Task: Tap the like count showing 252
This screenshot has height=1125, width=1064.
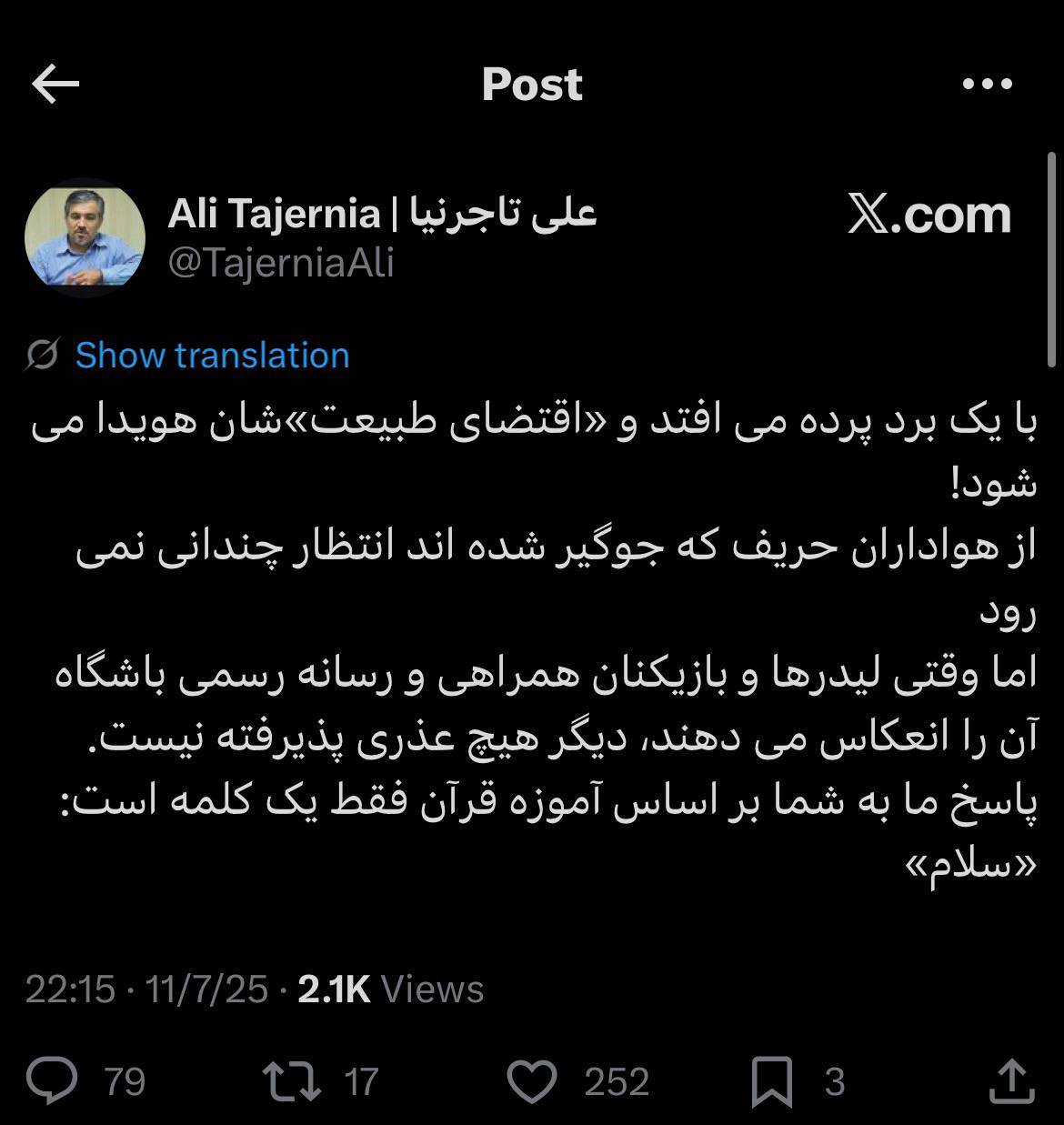Action: coord(619,1081)
